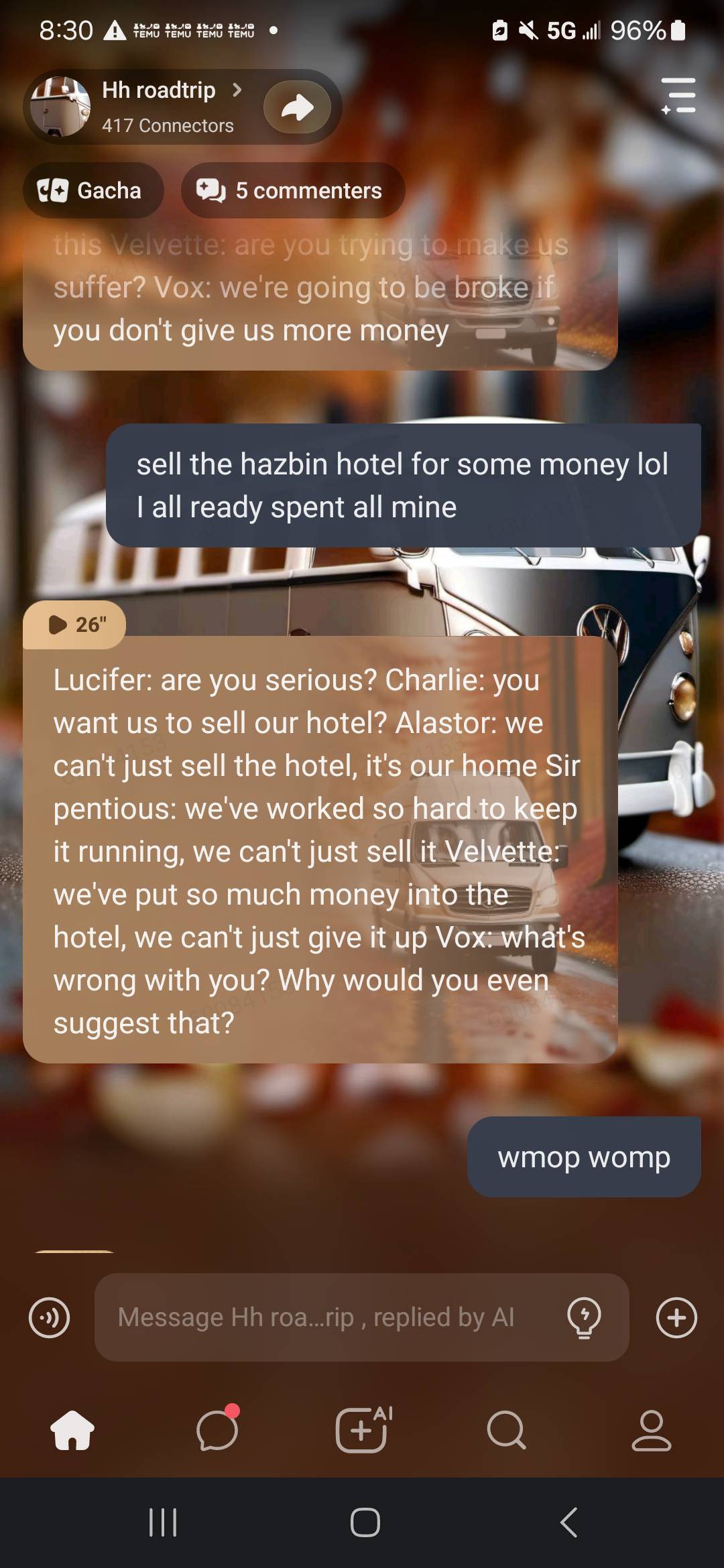
Task: Open the Profile tab
Action: (x=651, y=1430)
